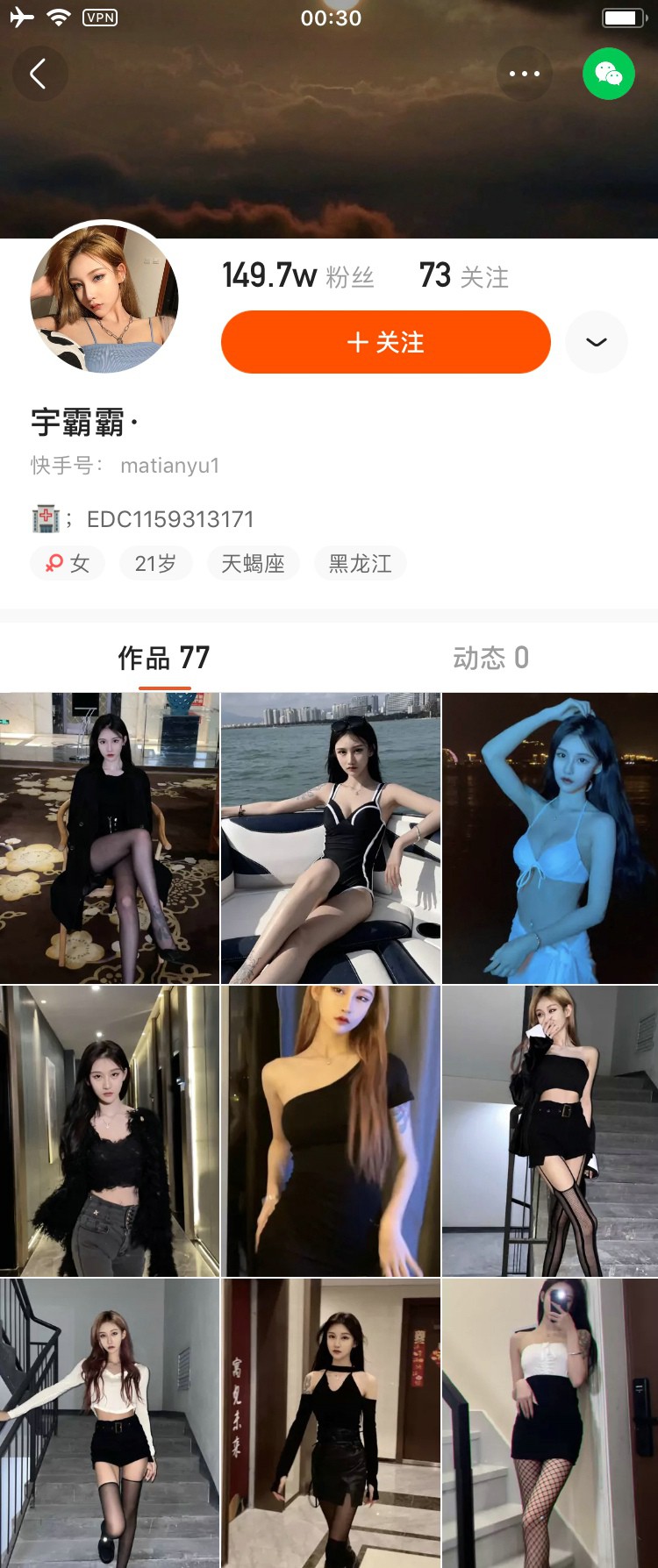This screenshot has height=1568, width=658.
Task: Open the profile avatar picture
Action: [x=104, y=298]
